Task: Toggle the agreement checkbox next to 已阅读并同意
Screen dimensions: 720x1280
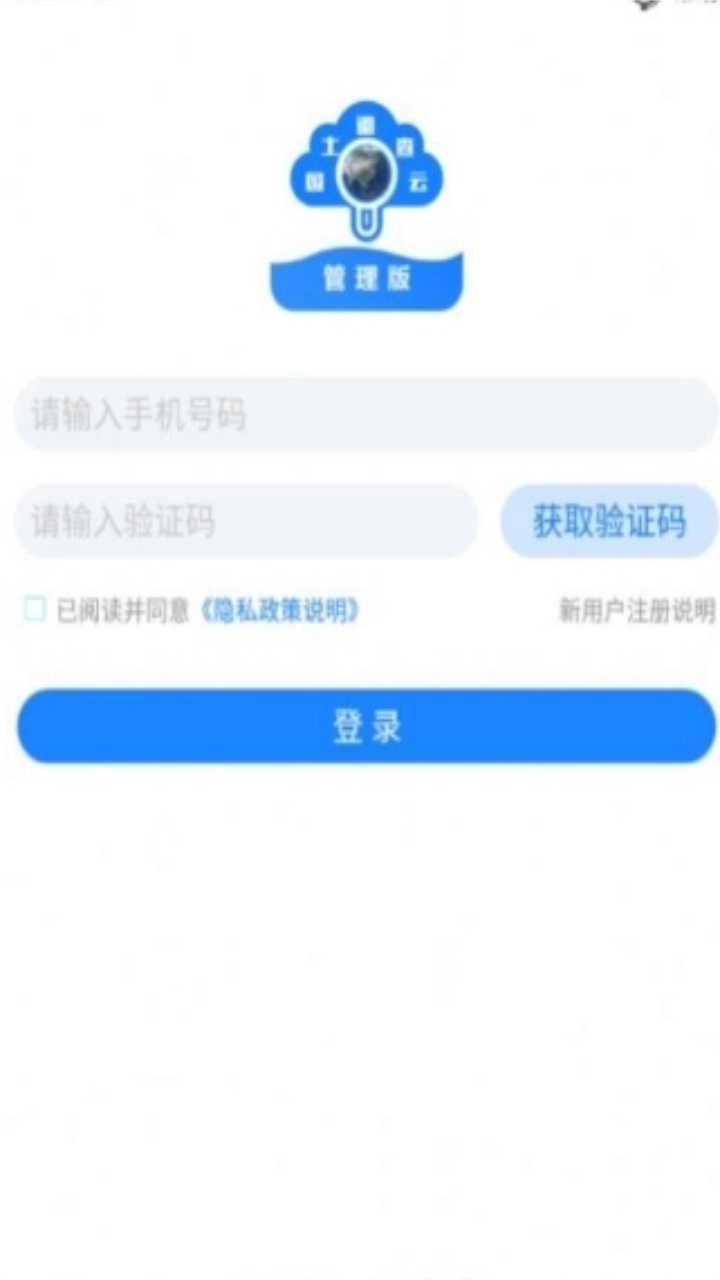Action: pyautogui.click(x=33, y=606)
